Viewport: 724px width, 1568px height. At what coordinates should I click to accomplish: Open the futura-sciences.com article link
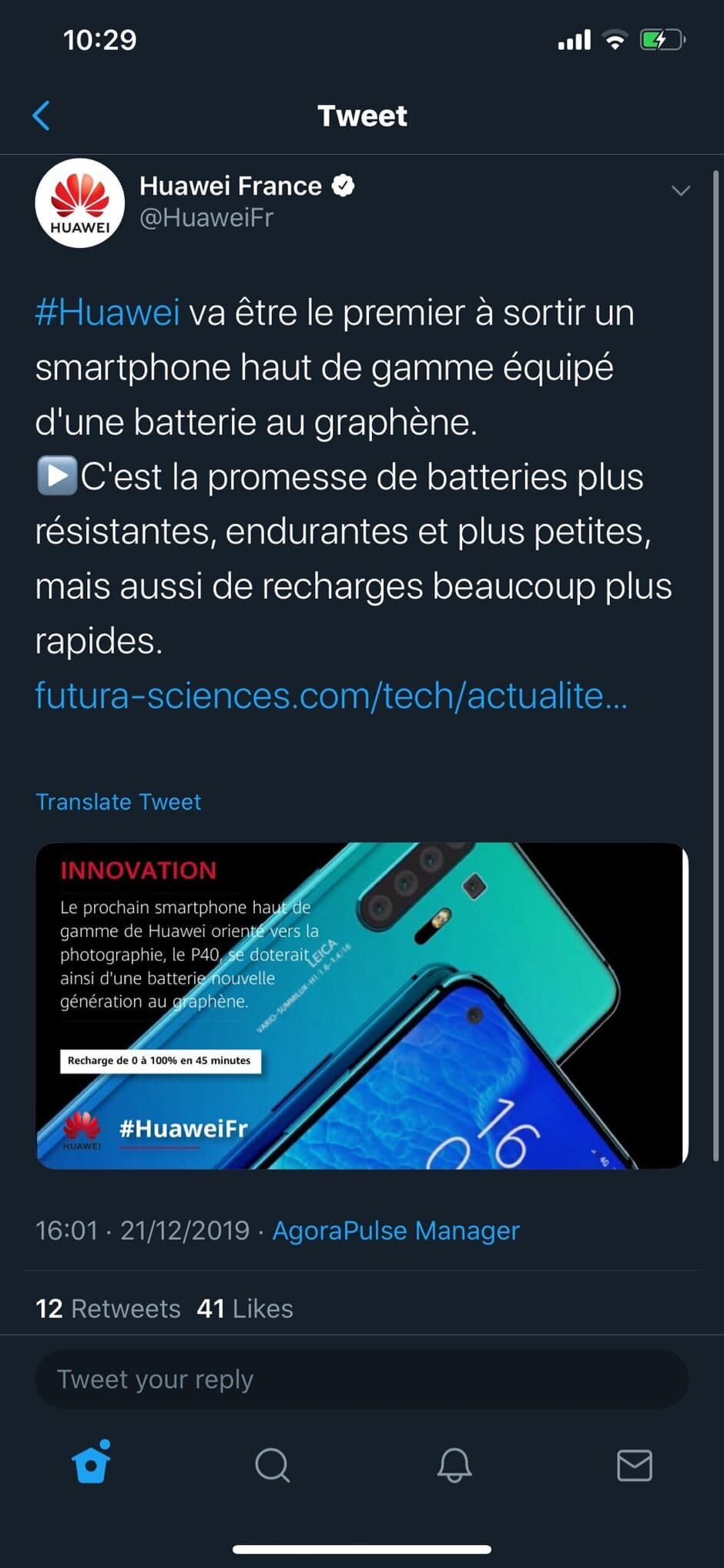(331, 696)
